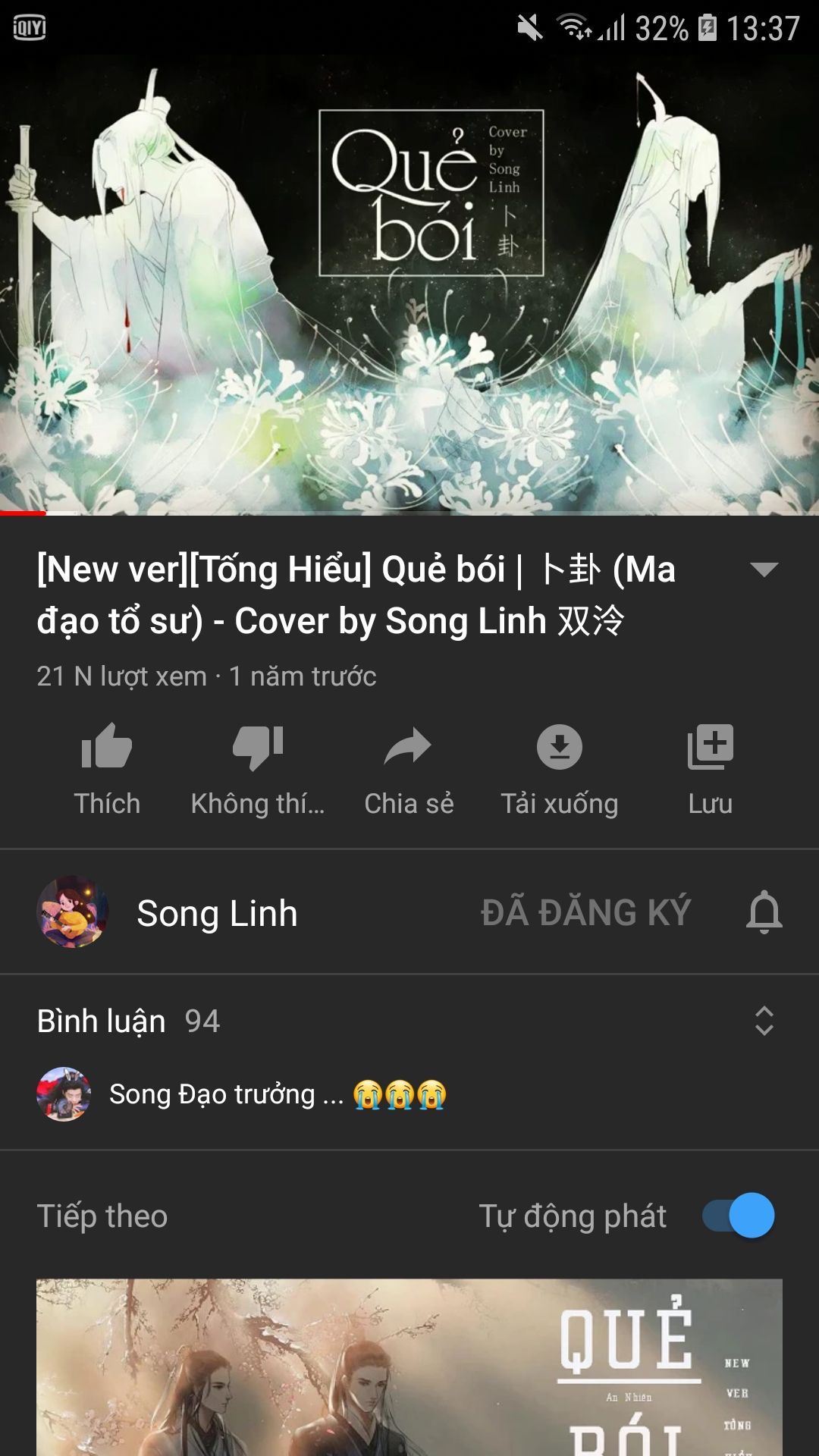
Task: Like the video with Thích button
Action: (x=107, y=770)
